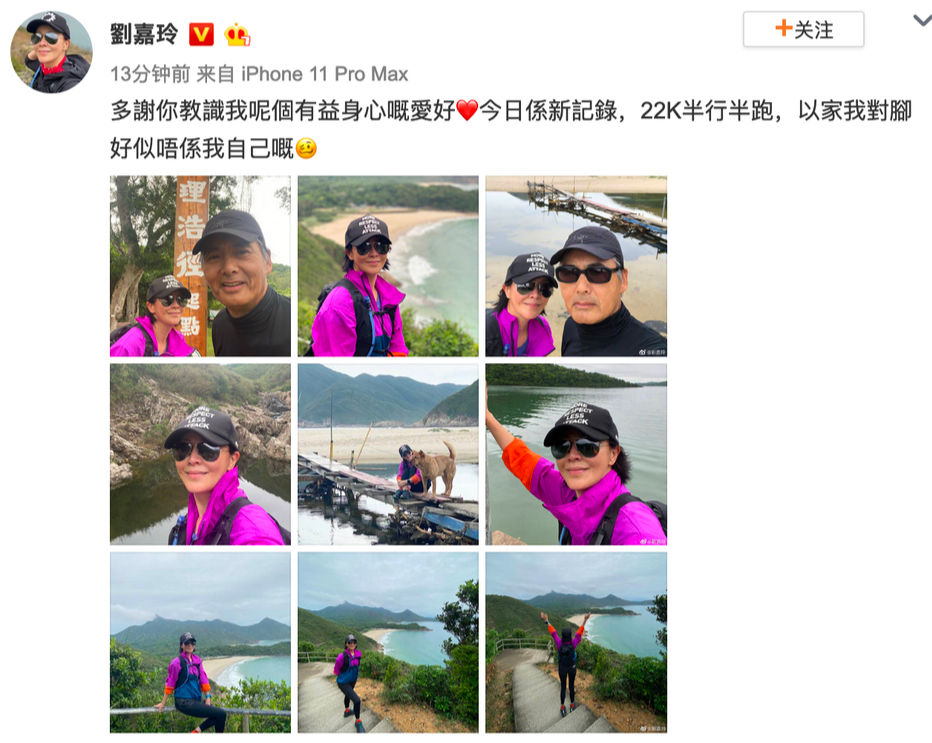Open the photo with the sandy beach behind
The image size is (932, 743).
tap(388, 266)
